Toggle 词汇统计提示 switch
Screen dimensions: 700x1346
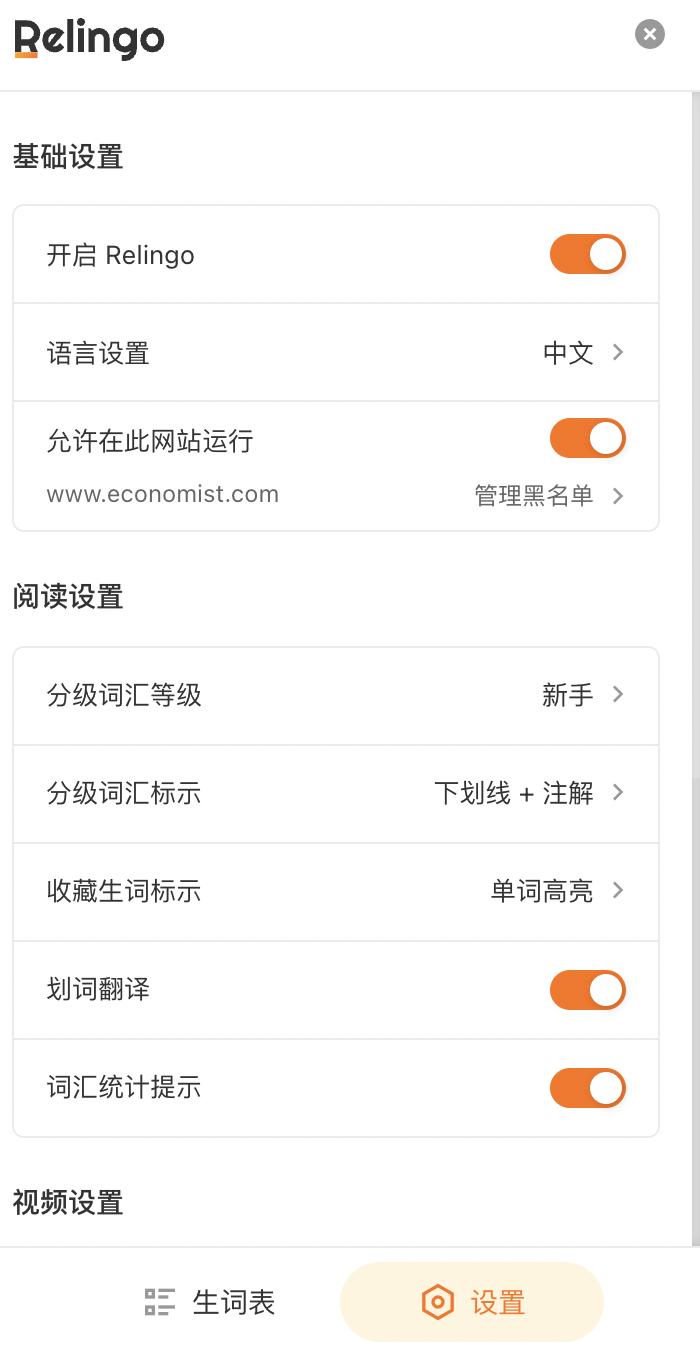pyautogui.click(x=588, y=1088)
